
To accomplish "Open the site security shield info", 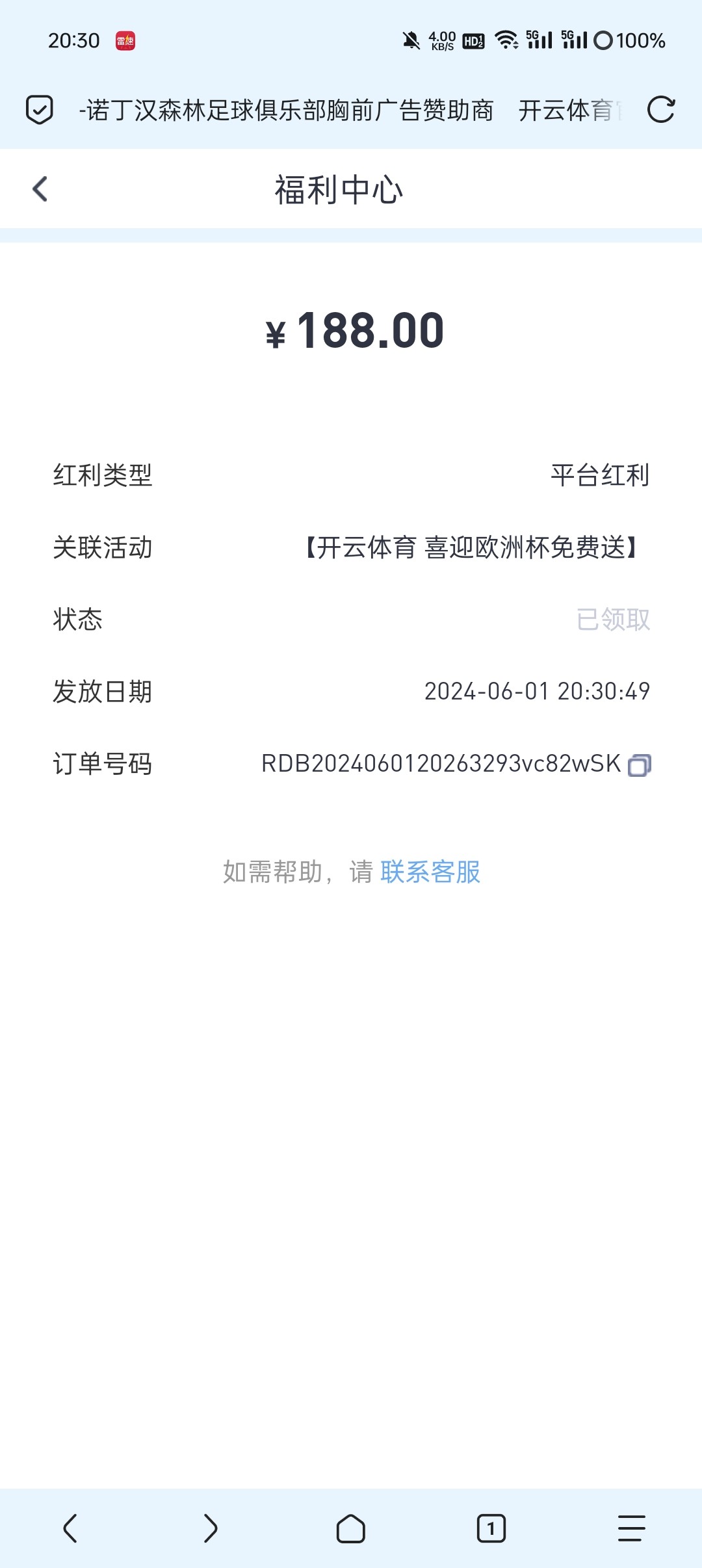I will pos(39,109).
